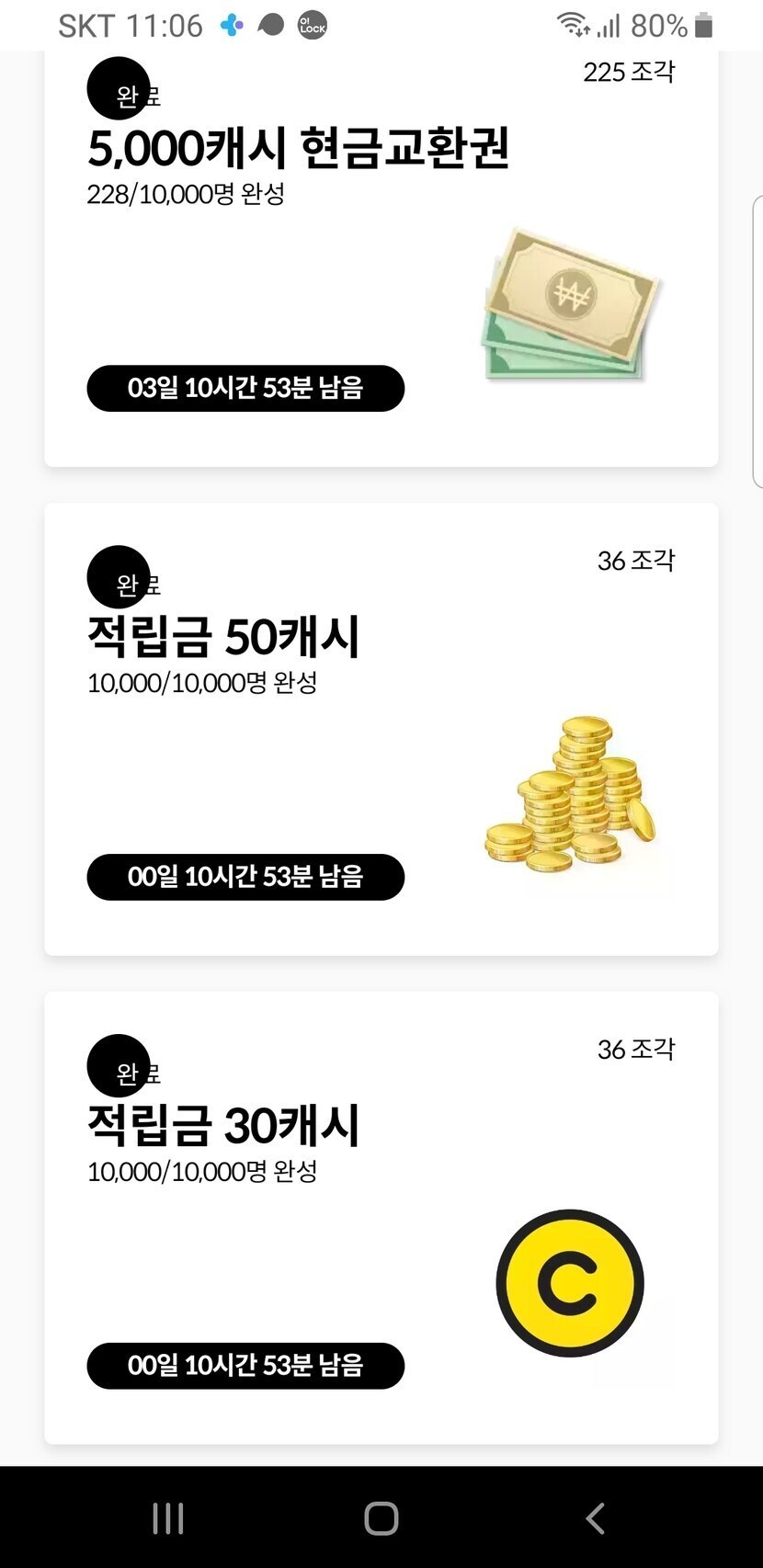This screenshot has width=763, height=1568.
Task: Return to the home screen
Action: point(381,1518)
